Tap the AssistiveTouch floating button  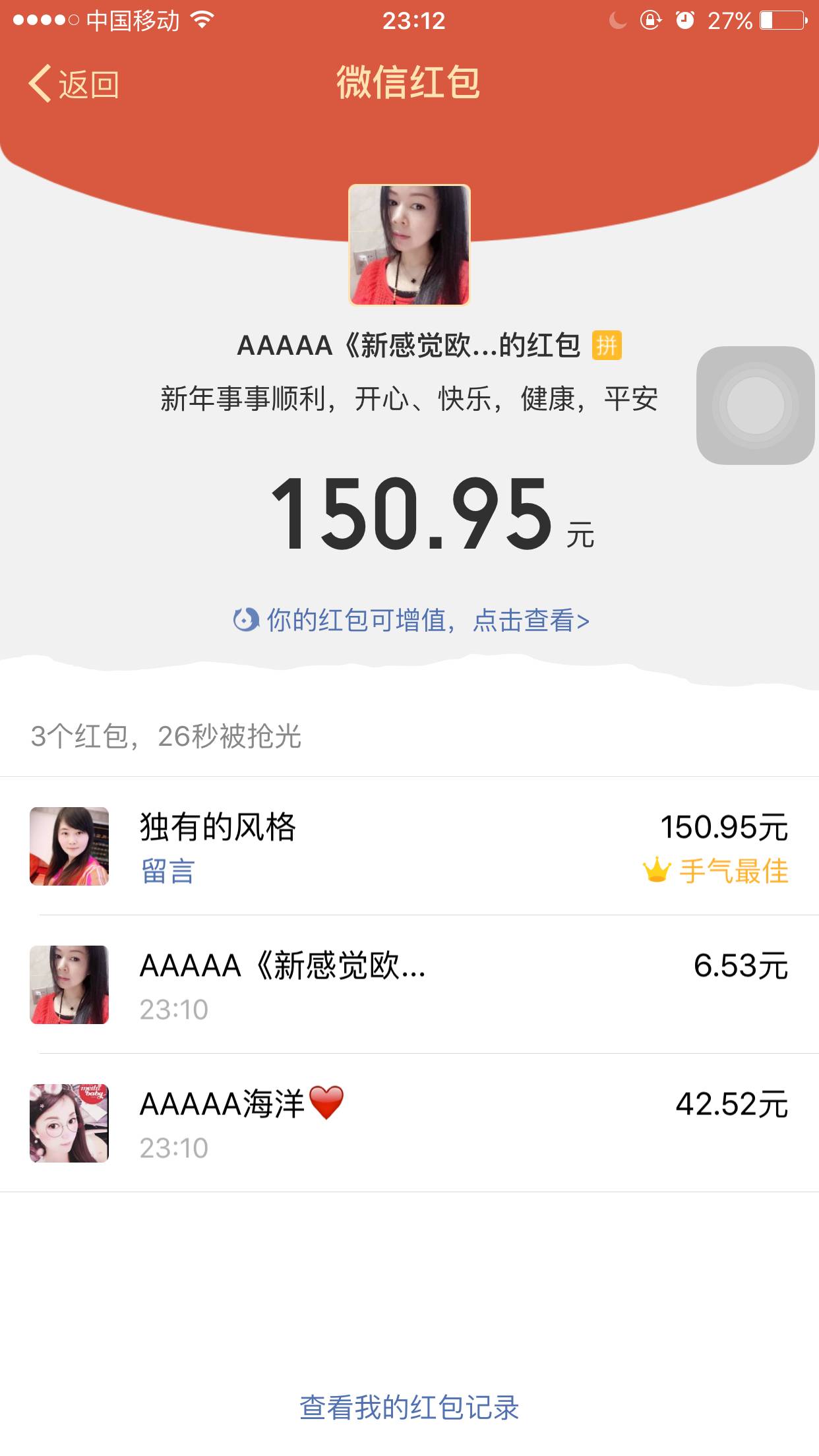(755, 405)
